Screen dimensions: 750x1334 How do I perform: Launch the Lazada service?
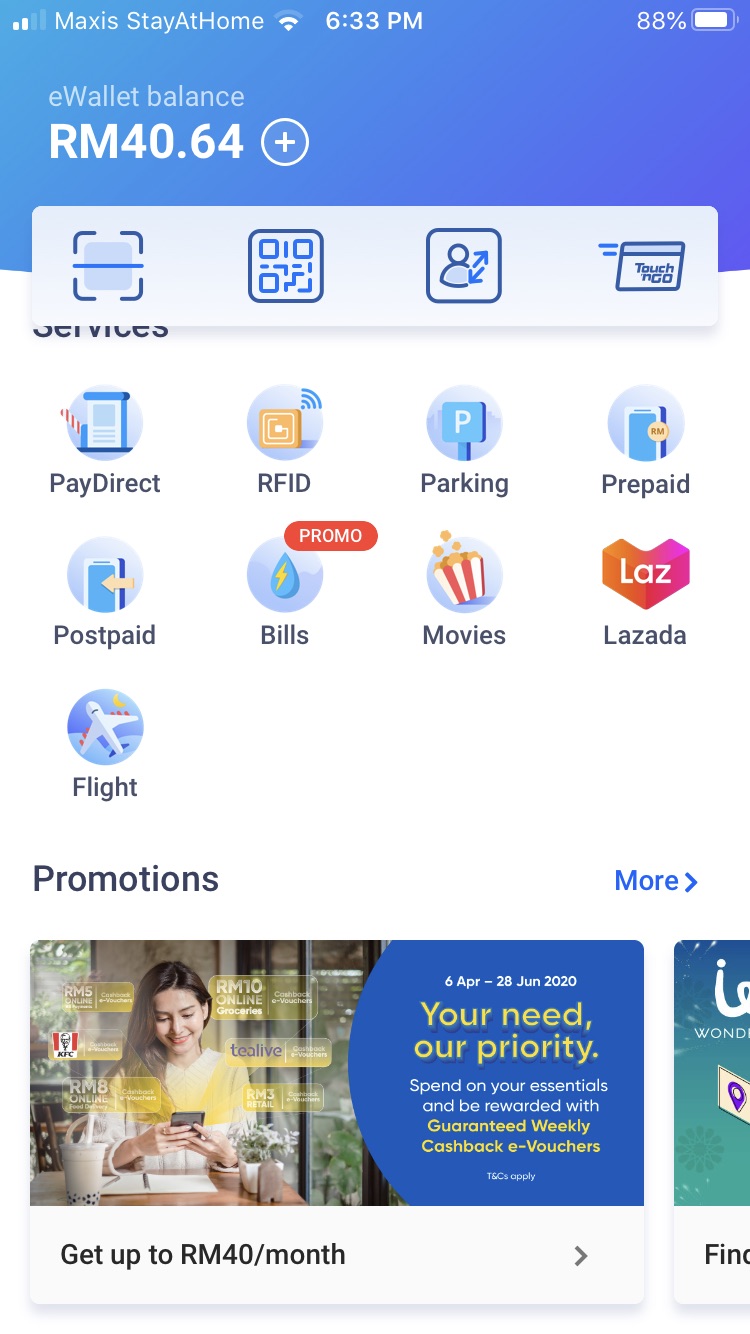(x=645, y=592)
